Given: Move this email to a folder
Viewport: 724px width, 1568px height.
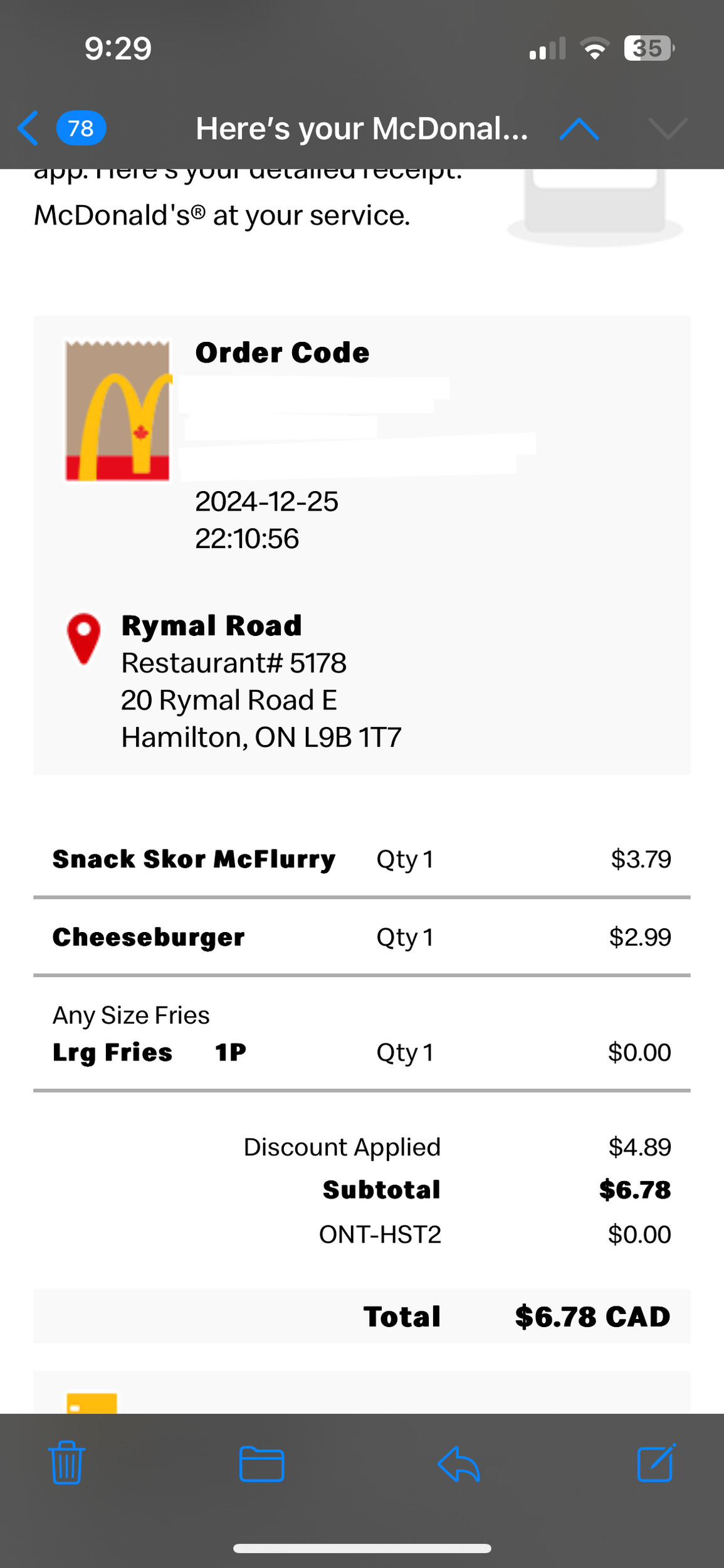Looking at the screenshot, I should point(261,1463).
